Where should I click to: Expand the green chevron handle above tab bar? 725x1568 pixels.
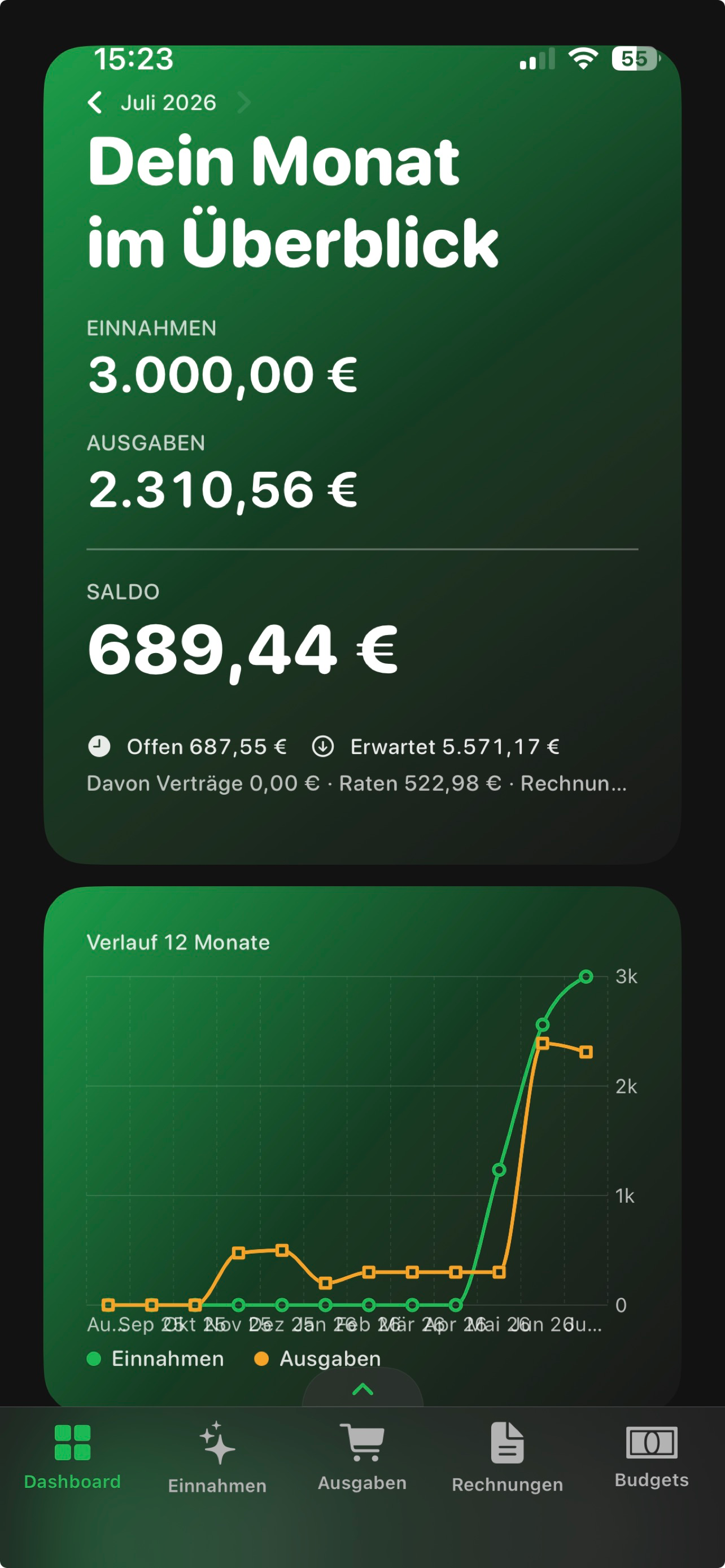click(363, 1389)
